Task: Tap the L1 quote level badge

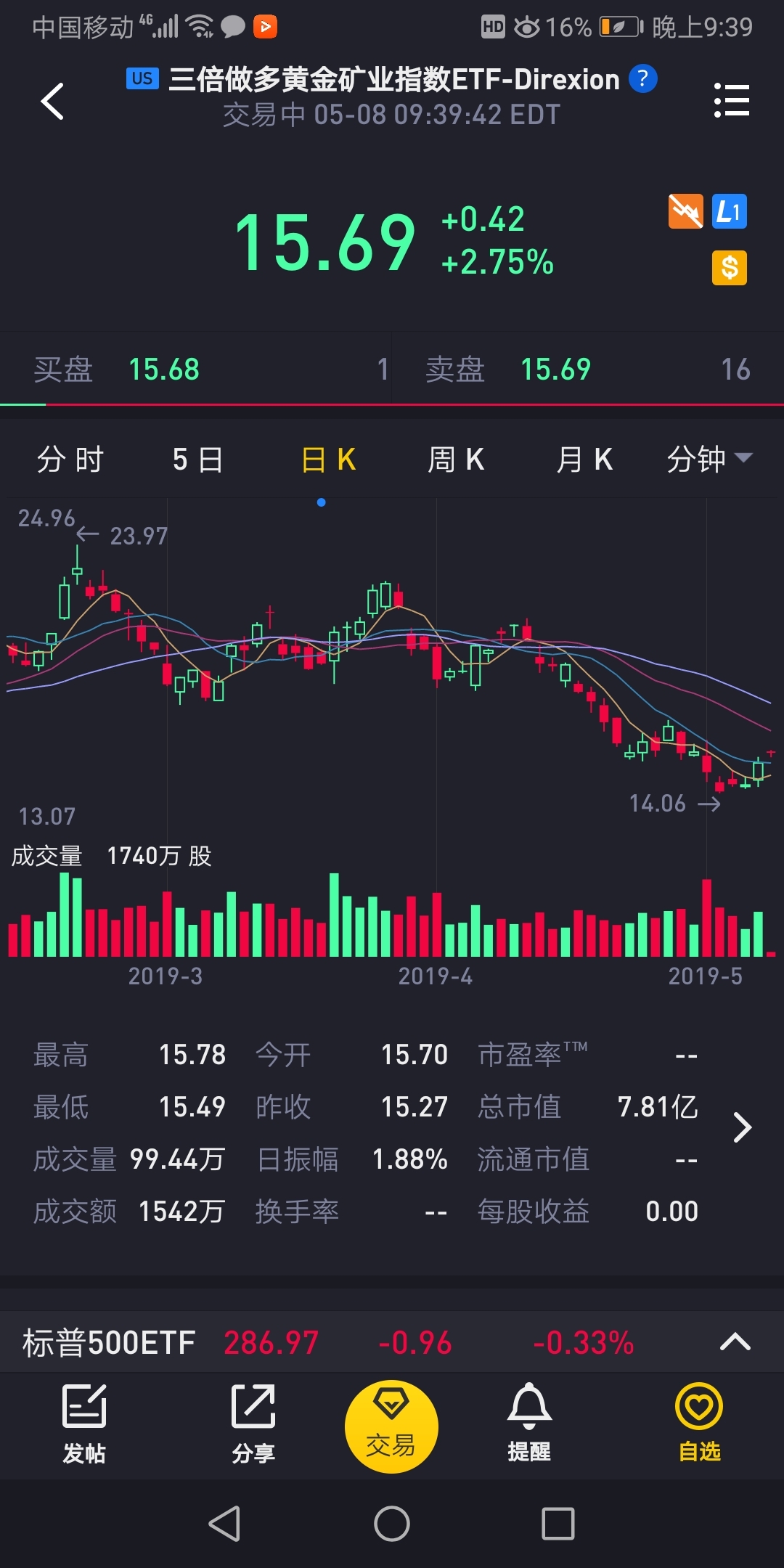Action: [x=730, y=212]
